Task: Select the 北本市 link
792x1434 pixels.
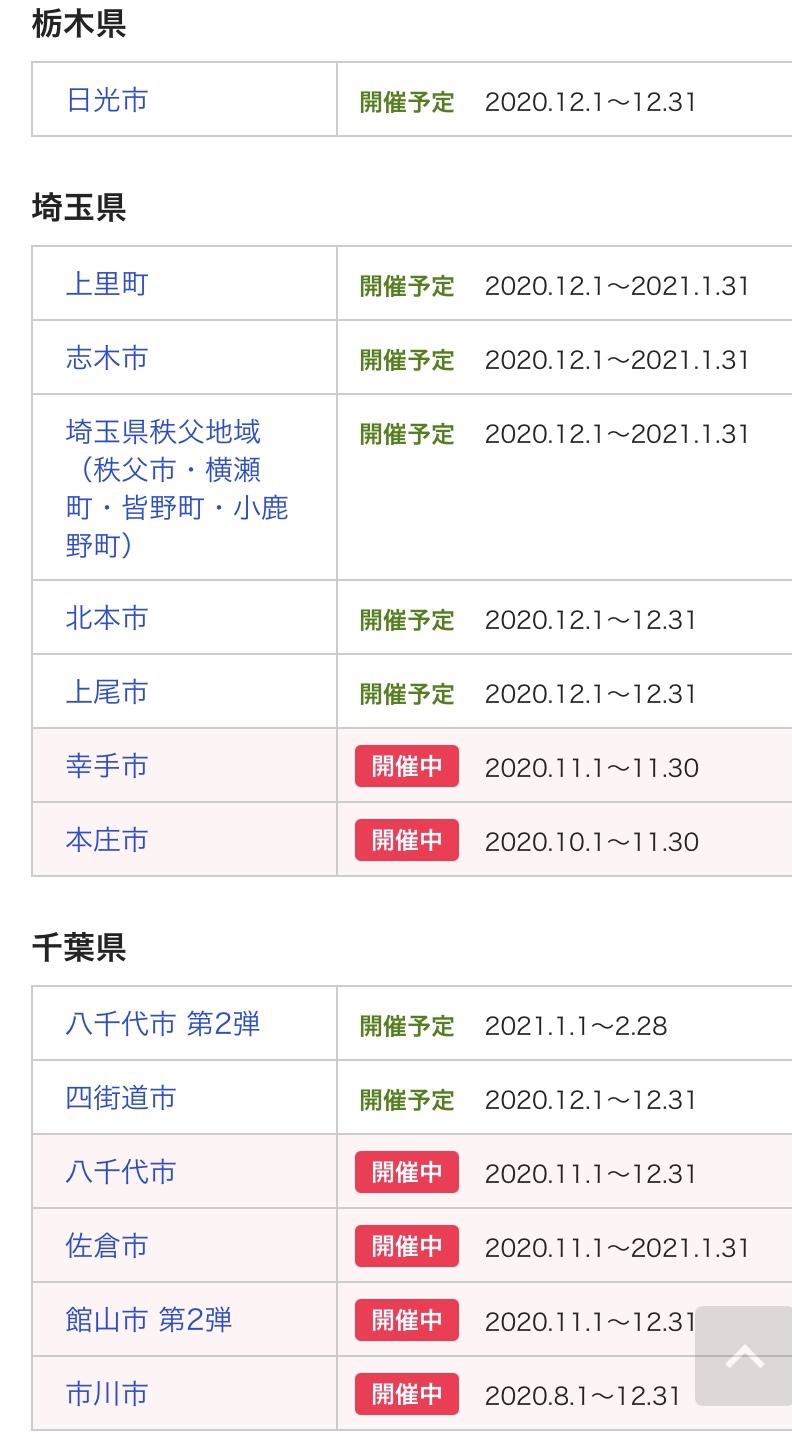Action: [107, 618]
